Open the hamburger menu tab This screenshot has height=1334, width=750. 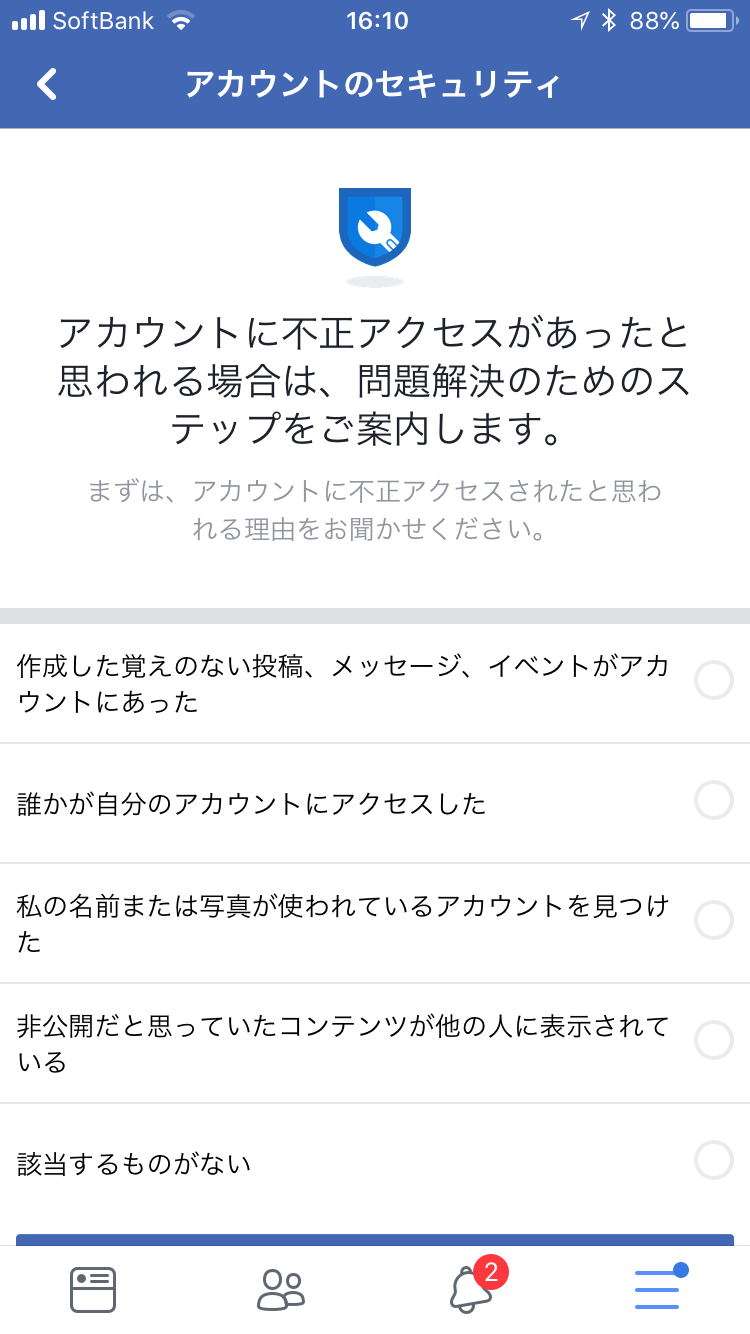(x=659, y=1287)
